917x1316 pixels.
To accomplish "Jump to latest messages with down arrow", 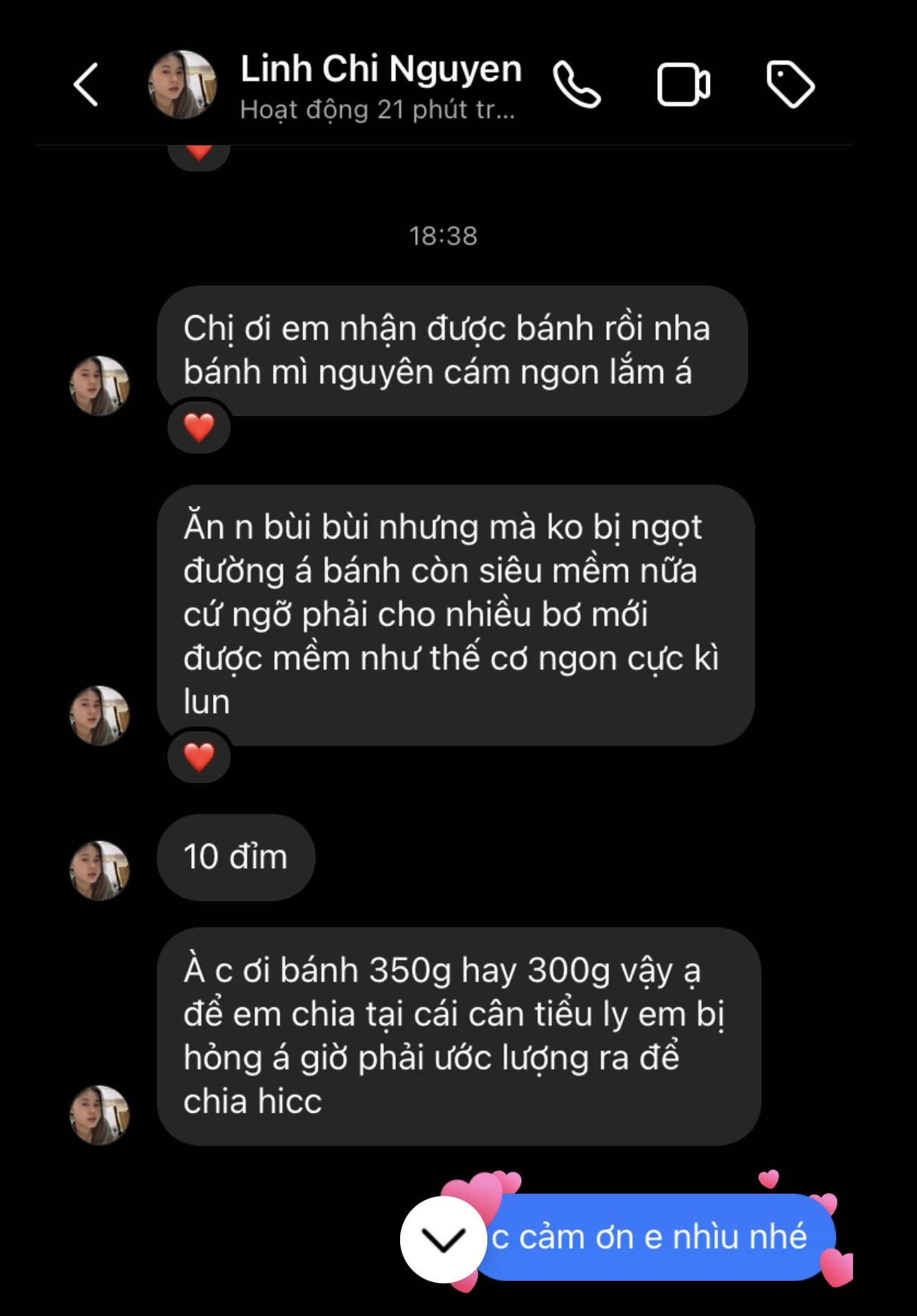I will click(444, 1239).
